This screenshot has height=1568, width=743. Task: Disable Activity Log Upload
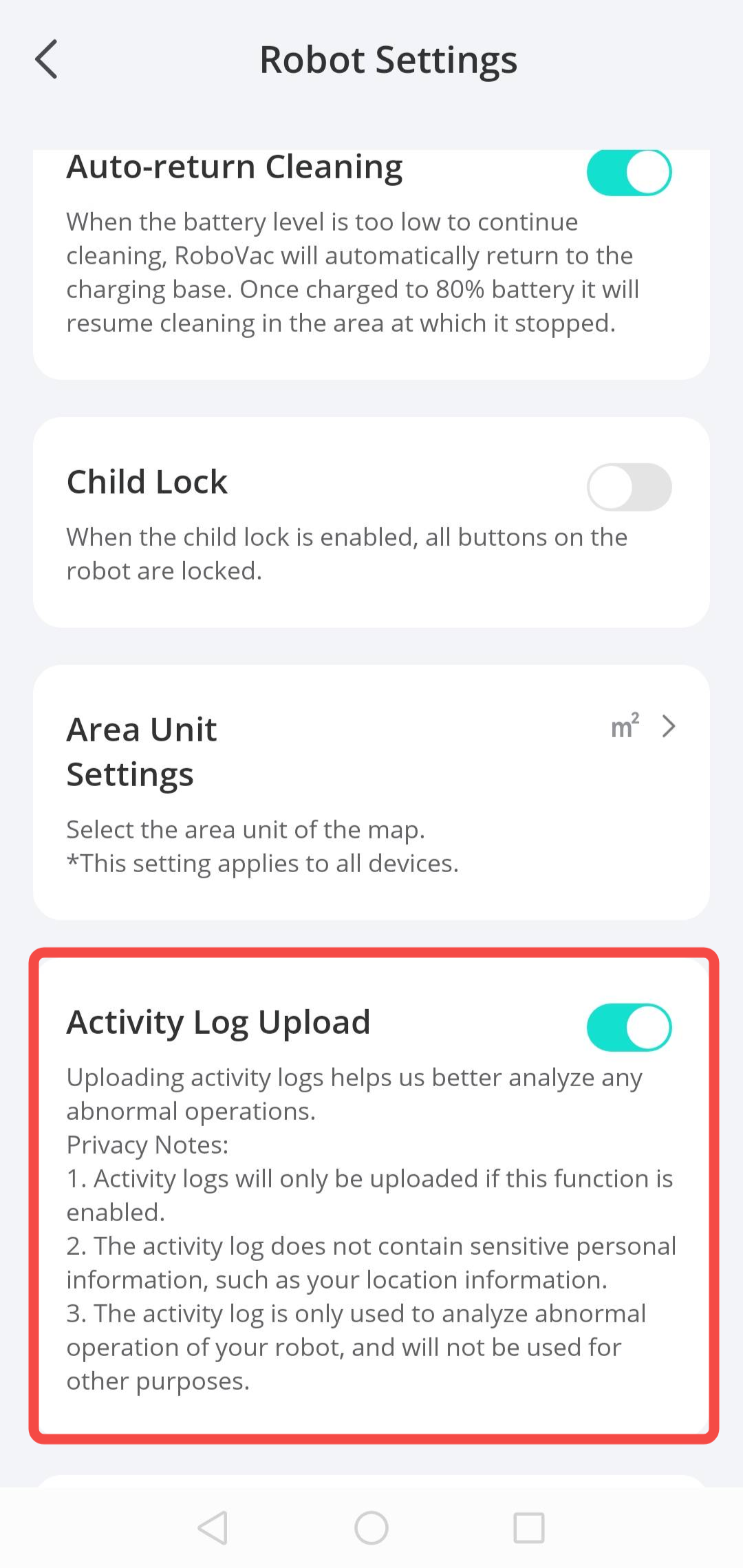[629, 1027]
